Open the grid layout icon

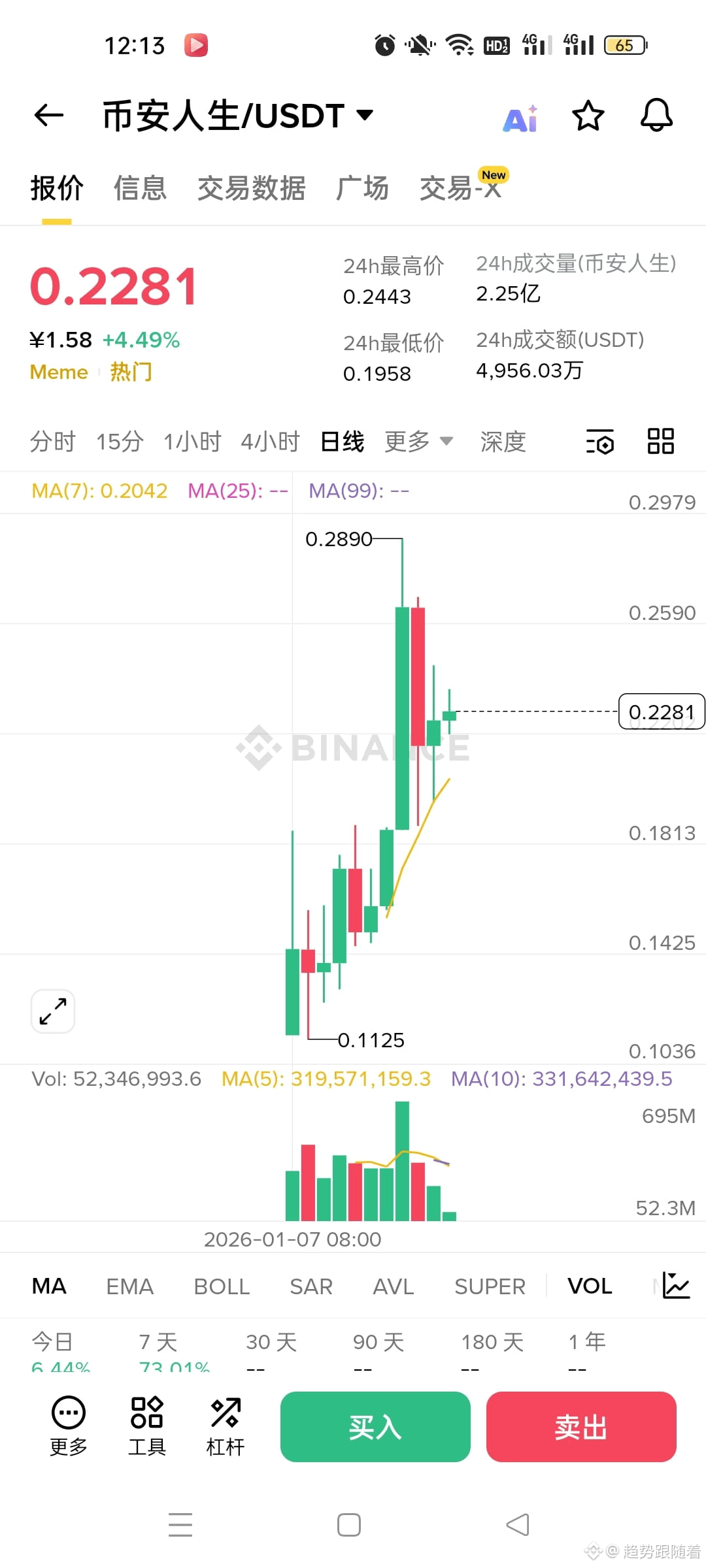(660, 442)
